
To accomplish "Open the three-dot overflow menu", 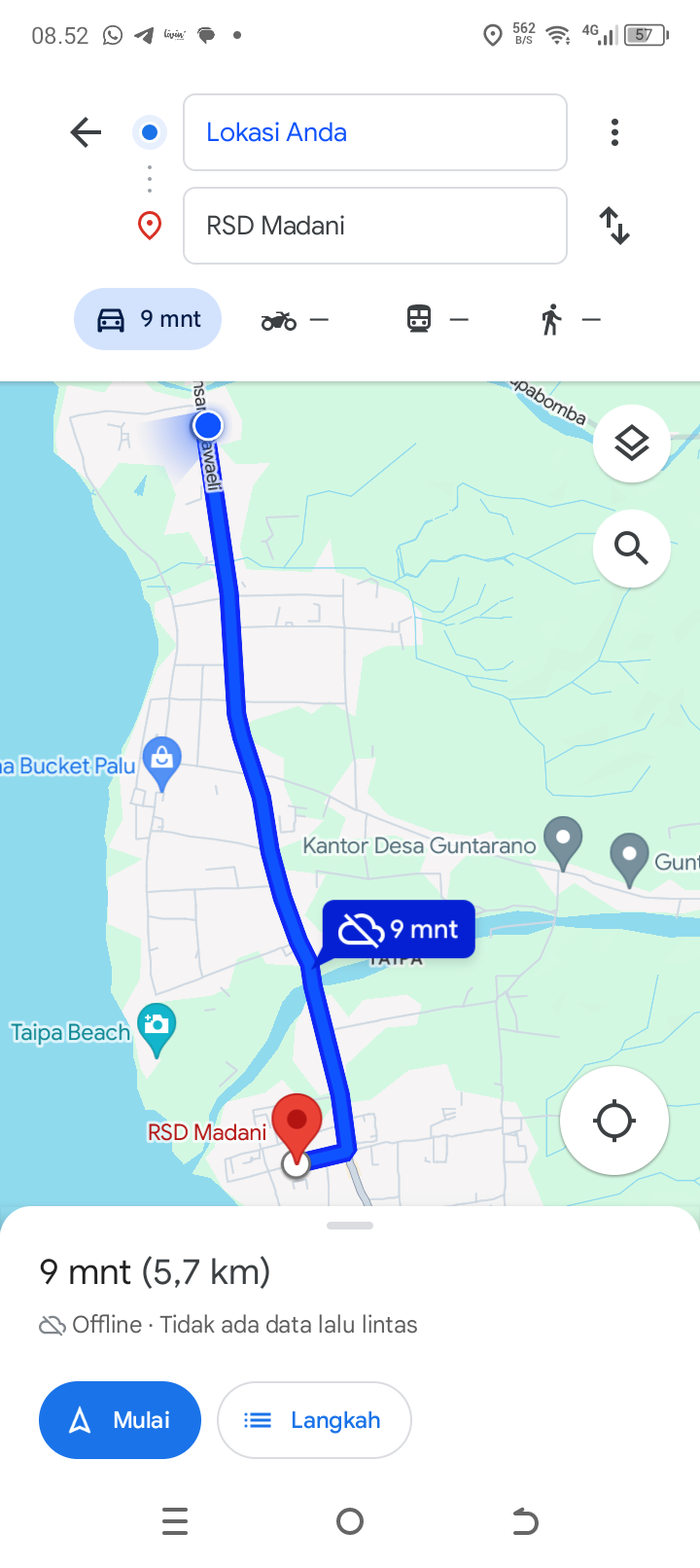I will [x=614, y=132].
